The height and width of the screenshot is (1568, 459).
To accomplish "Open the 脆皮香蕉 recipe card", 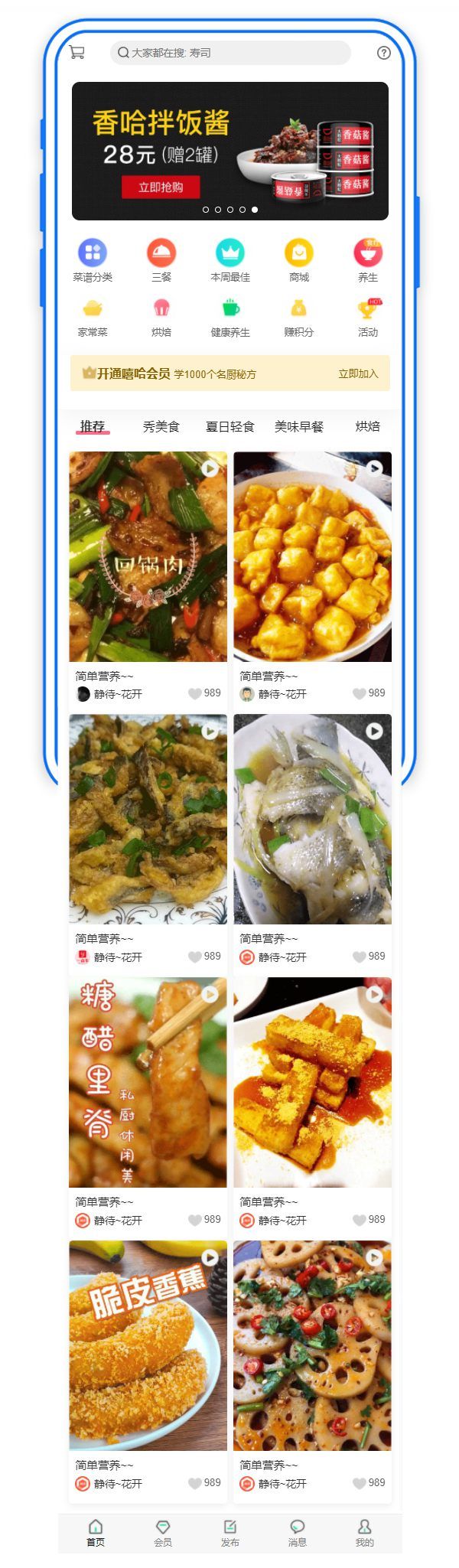I will tap(148, 1345).
